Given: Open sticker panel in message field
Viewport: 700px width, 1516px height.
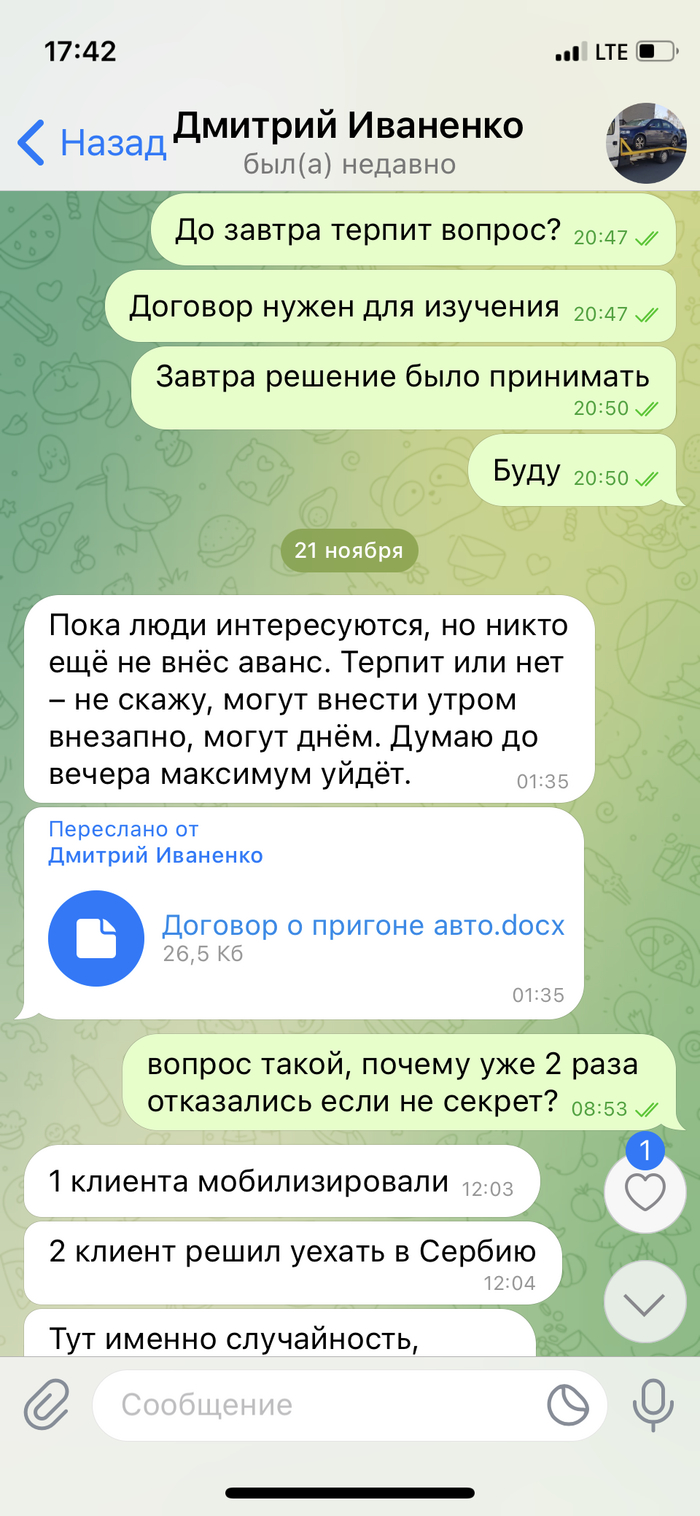Looking at the screenshot, I should tap(568, 1404).
